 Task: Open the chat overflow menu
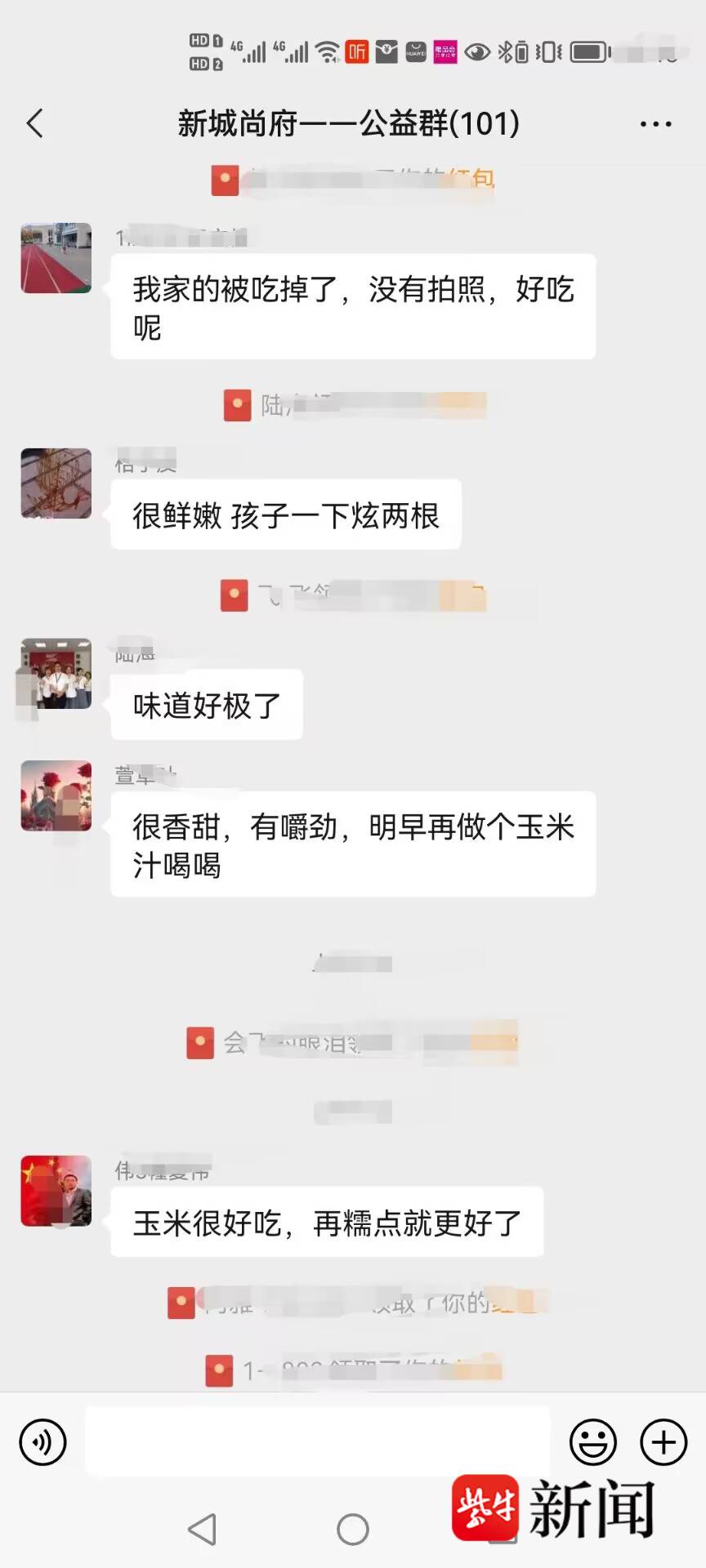point(655,124)
